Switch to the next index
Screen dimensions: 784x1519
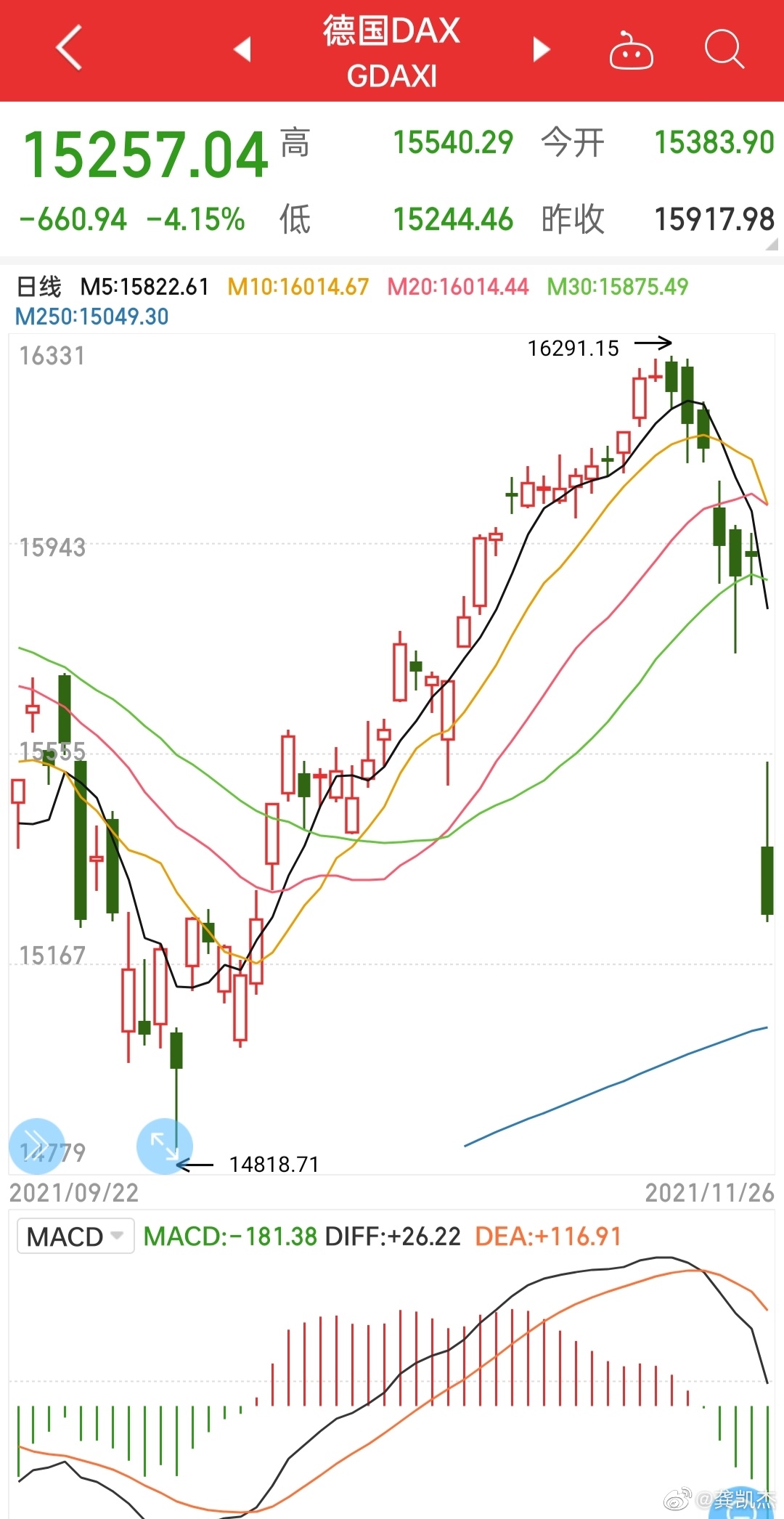541,49
